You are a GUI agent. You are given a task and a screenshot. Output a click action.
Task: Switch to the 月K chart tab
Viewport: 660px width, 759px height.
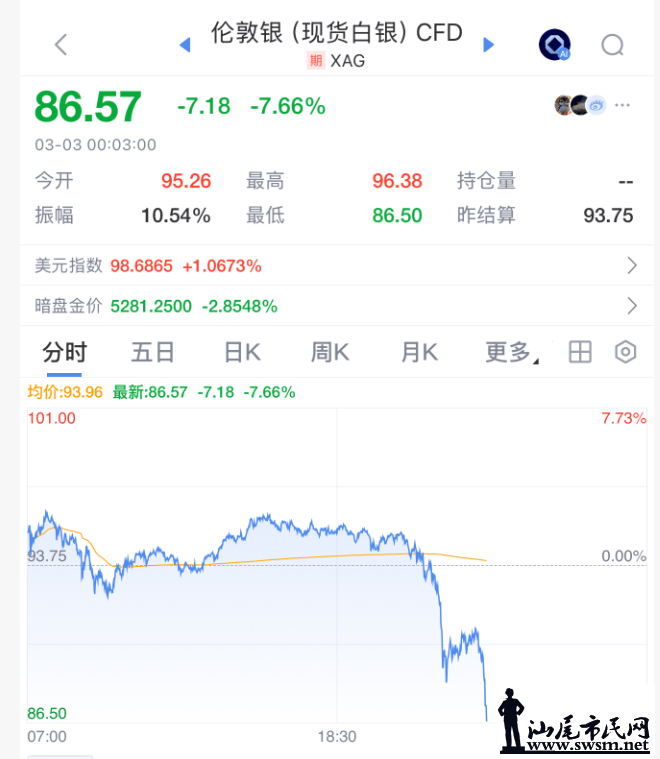pyautogui.click(x=420, y=352)
